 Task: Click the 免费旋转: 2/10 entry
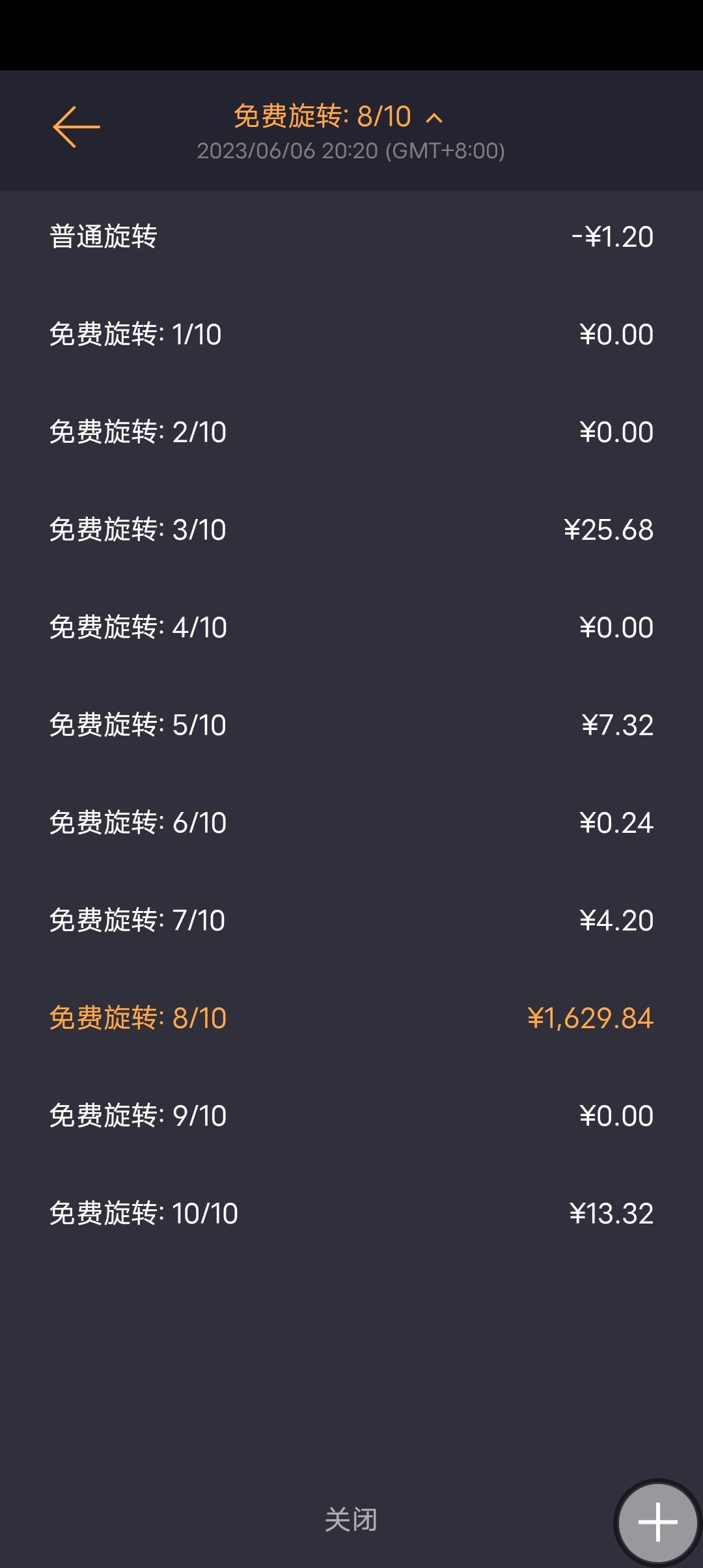pyautogui.click(x=351, y=432)
